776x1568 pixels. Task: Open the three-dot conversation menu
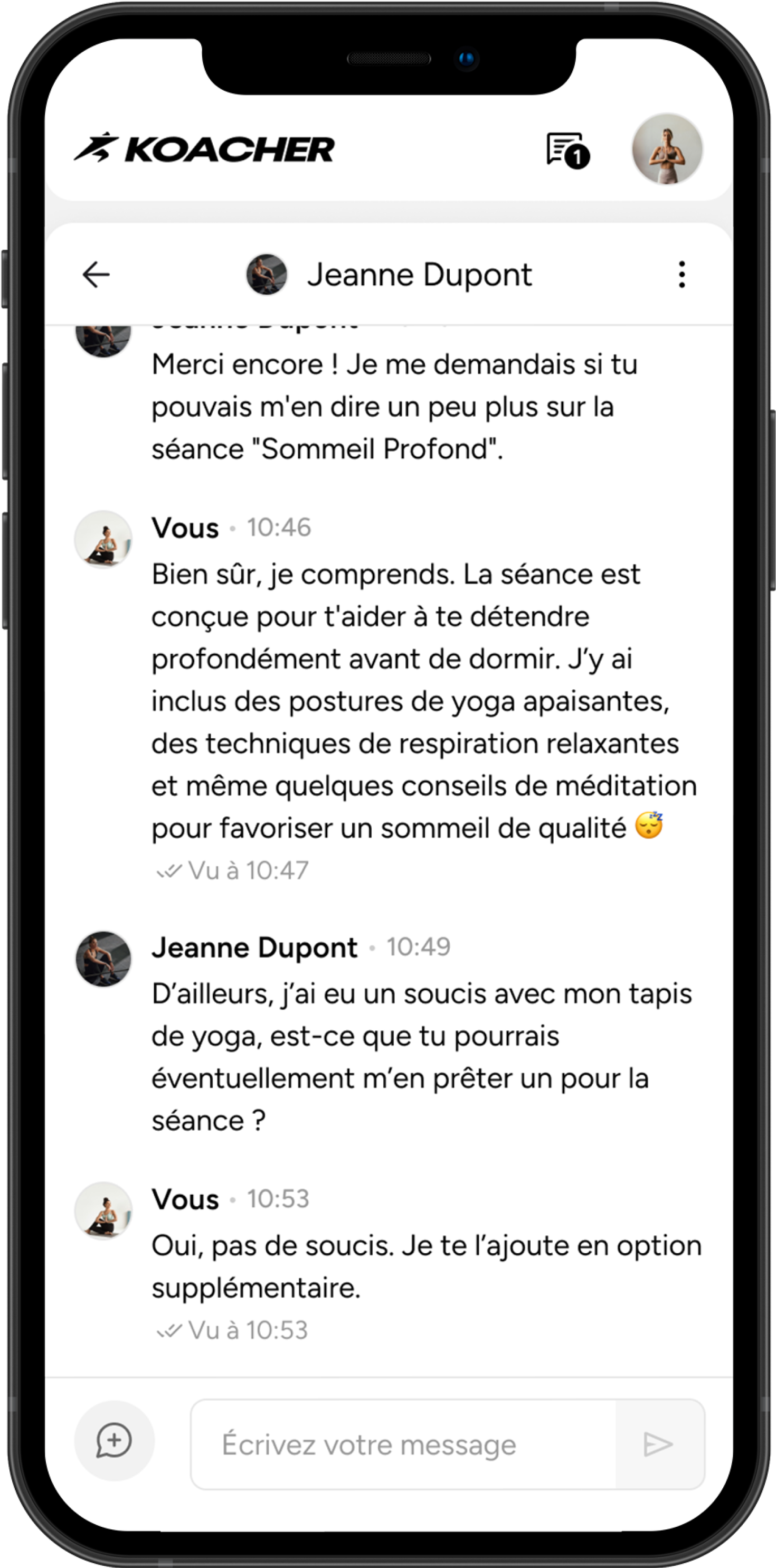tap(682, 275)
